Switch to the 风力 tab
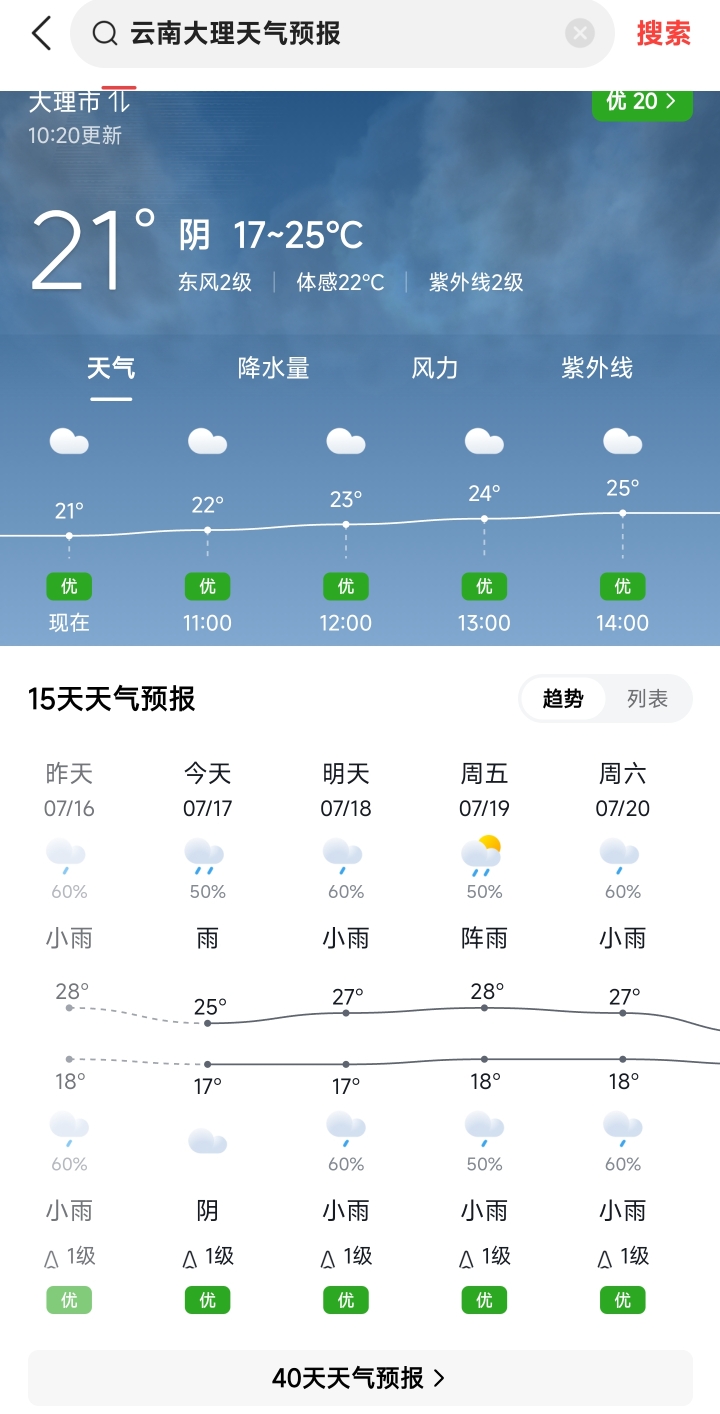720x1414 pixels. point(435,368)
